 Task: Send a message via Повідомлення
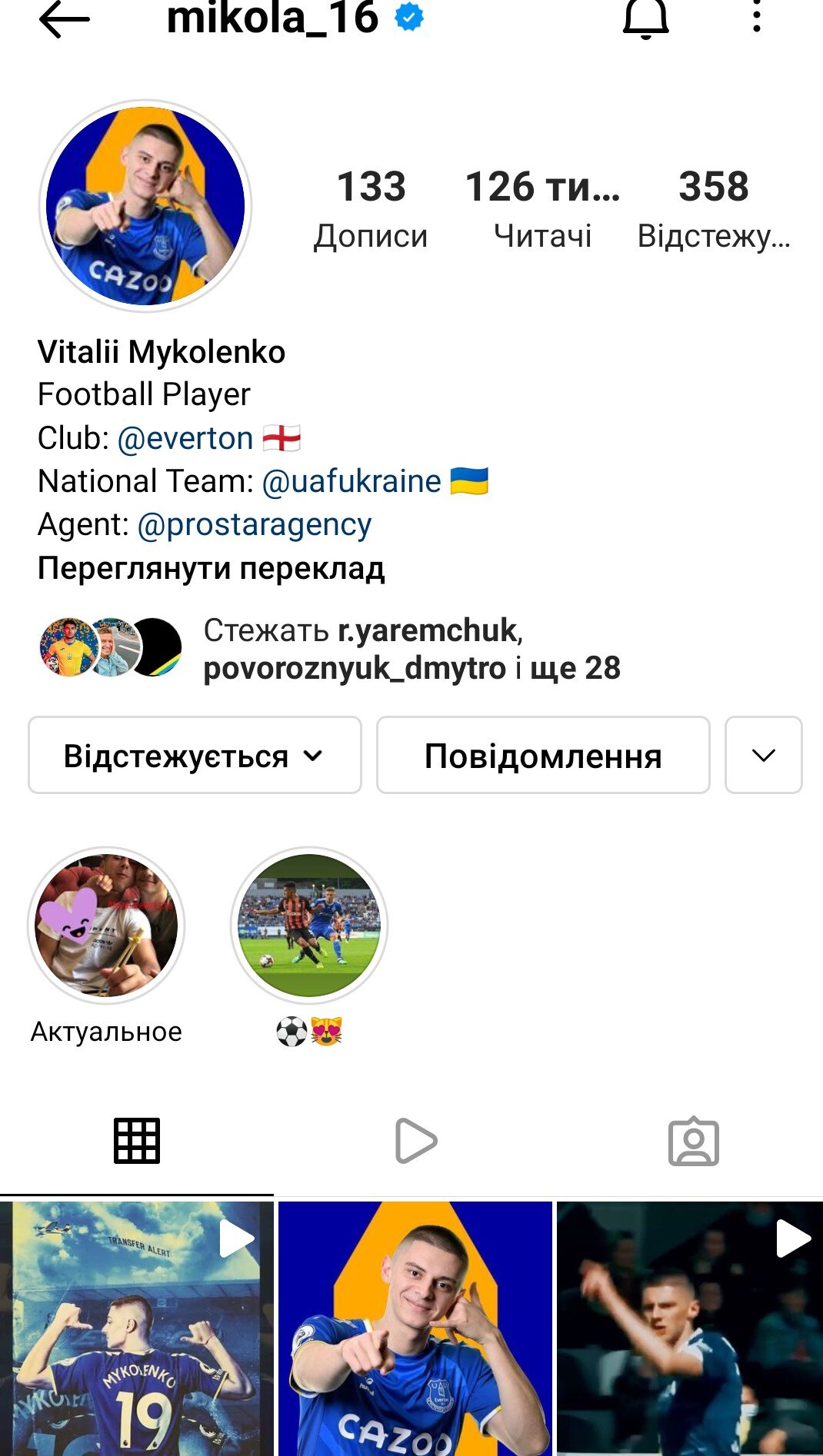(543, 756)
